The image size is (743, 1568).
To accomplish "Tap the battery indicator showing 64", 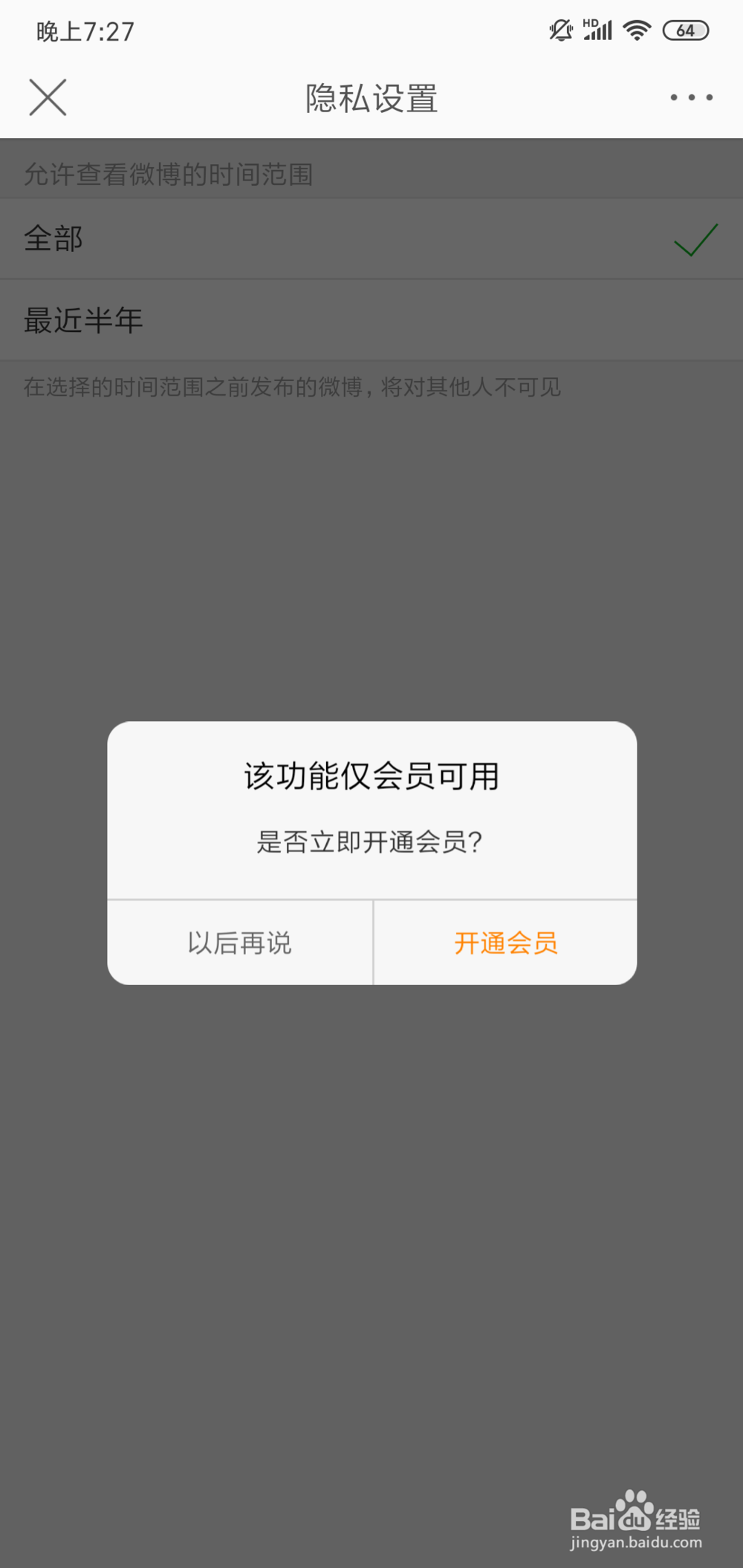I will pos(685,30).
